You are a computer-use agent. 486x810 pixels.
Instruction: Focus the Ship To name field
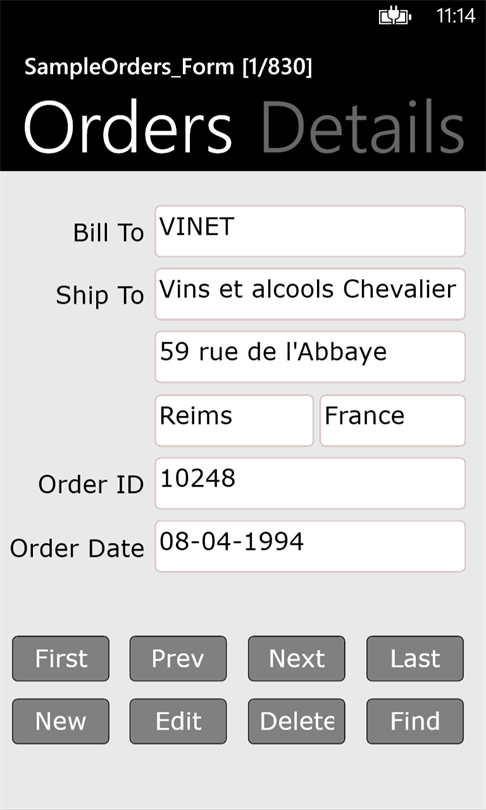click(310, 294)
